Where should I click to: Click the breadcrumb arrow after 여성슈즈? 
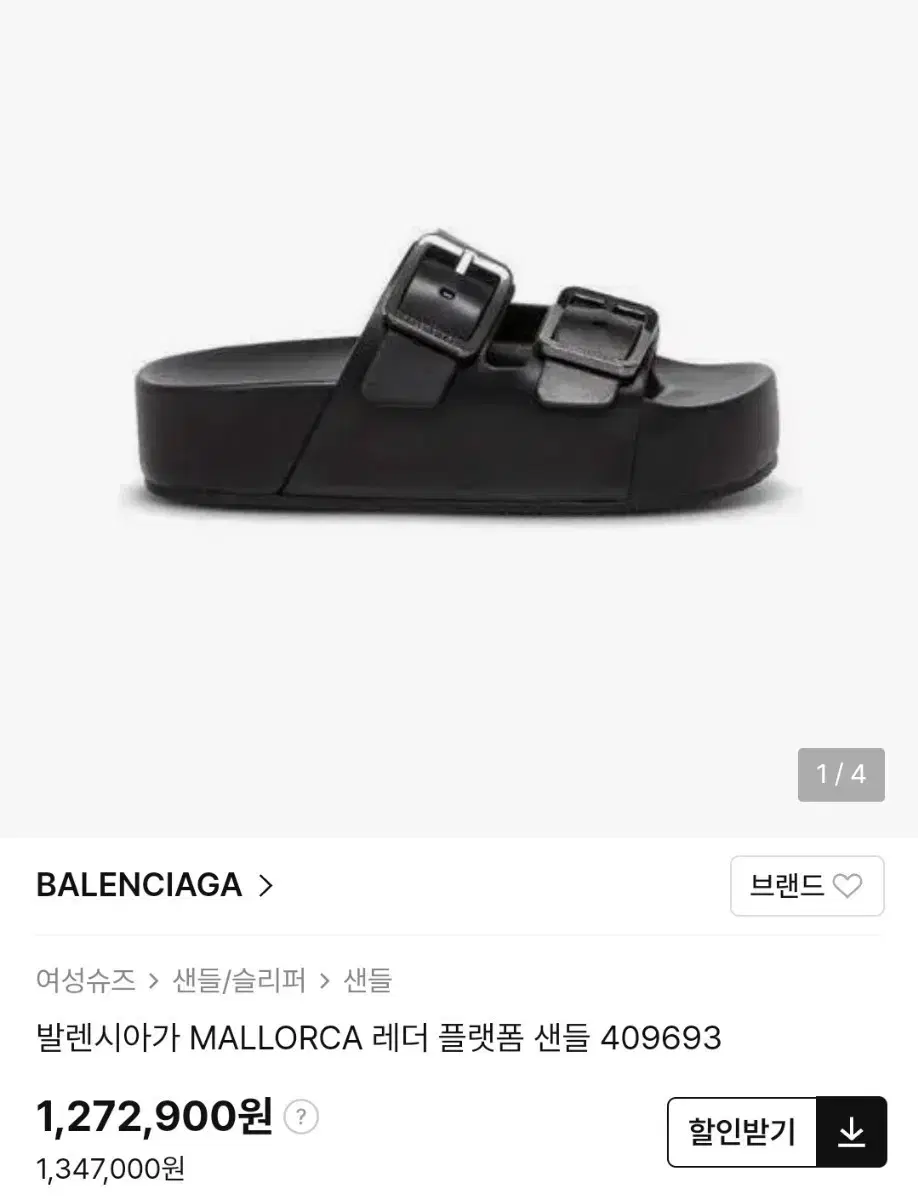pyautogui.click(x=151, y=981)
